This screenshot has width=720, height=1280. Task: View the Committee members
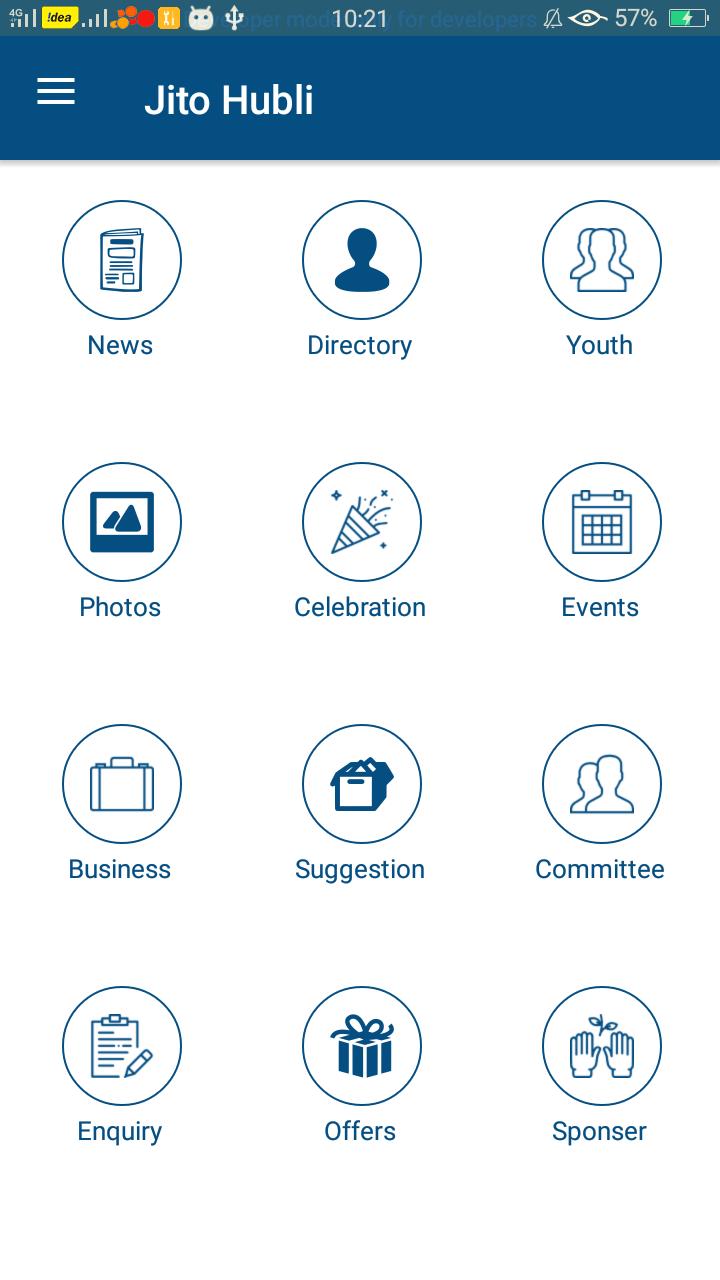[x=601, y=784]
